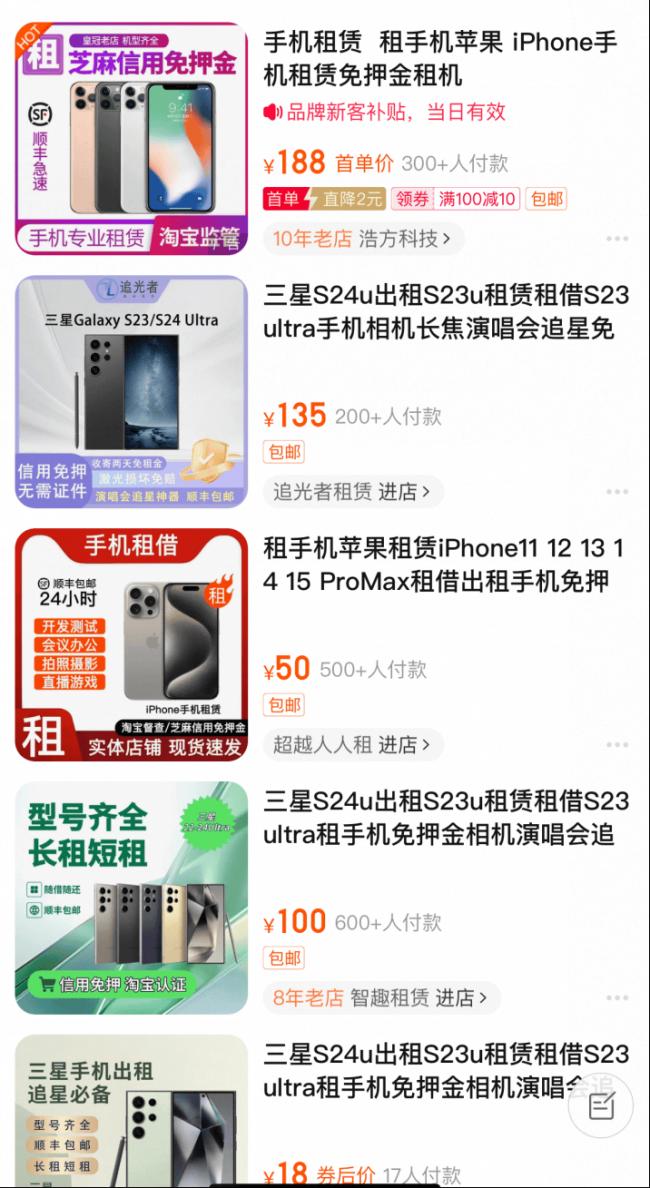The width and height of the screenshot is (650, 1188).
Task: Tap the floating feedback note button
Action: 601,1107
